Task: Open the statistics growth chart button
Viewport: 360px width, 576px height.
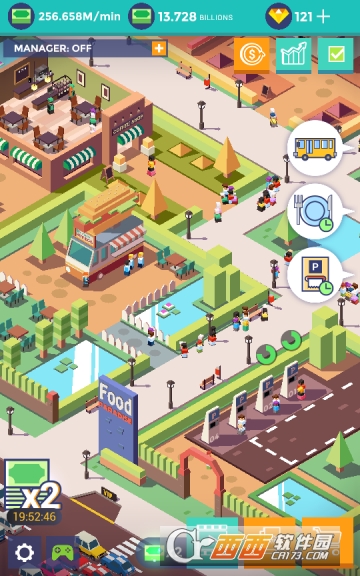Action: (294, 55)
